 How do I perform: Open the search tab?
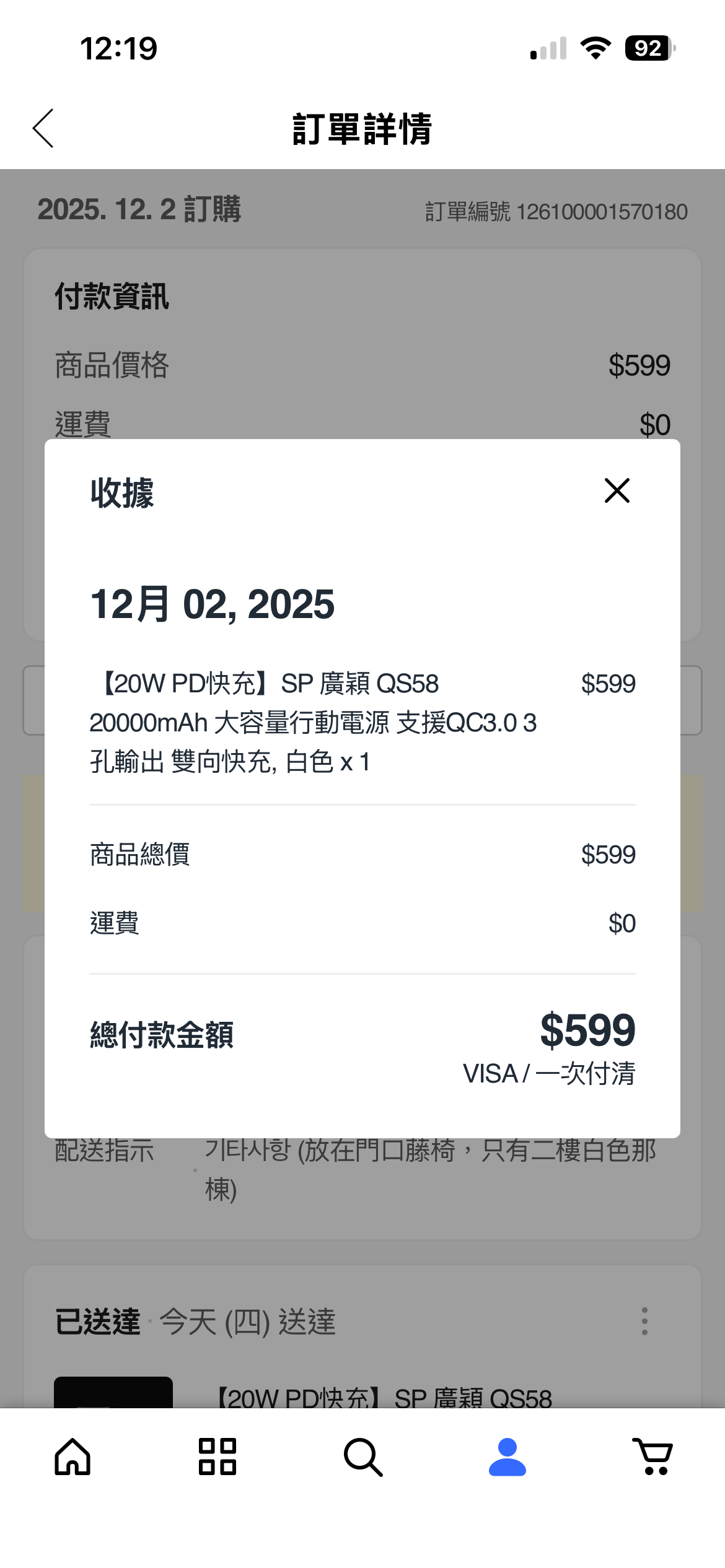[x=363, y=1457]
